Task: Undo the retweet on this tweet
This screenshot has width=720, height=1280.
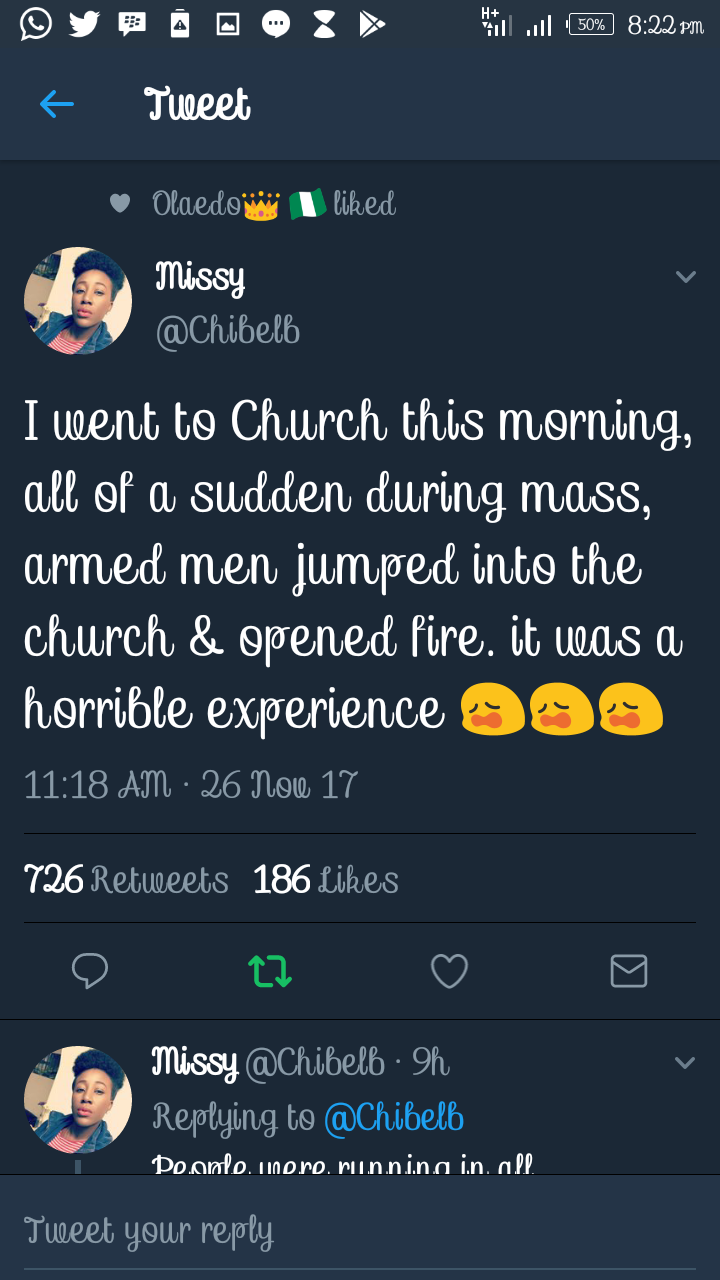Action: coord(270,971)
